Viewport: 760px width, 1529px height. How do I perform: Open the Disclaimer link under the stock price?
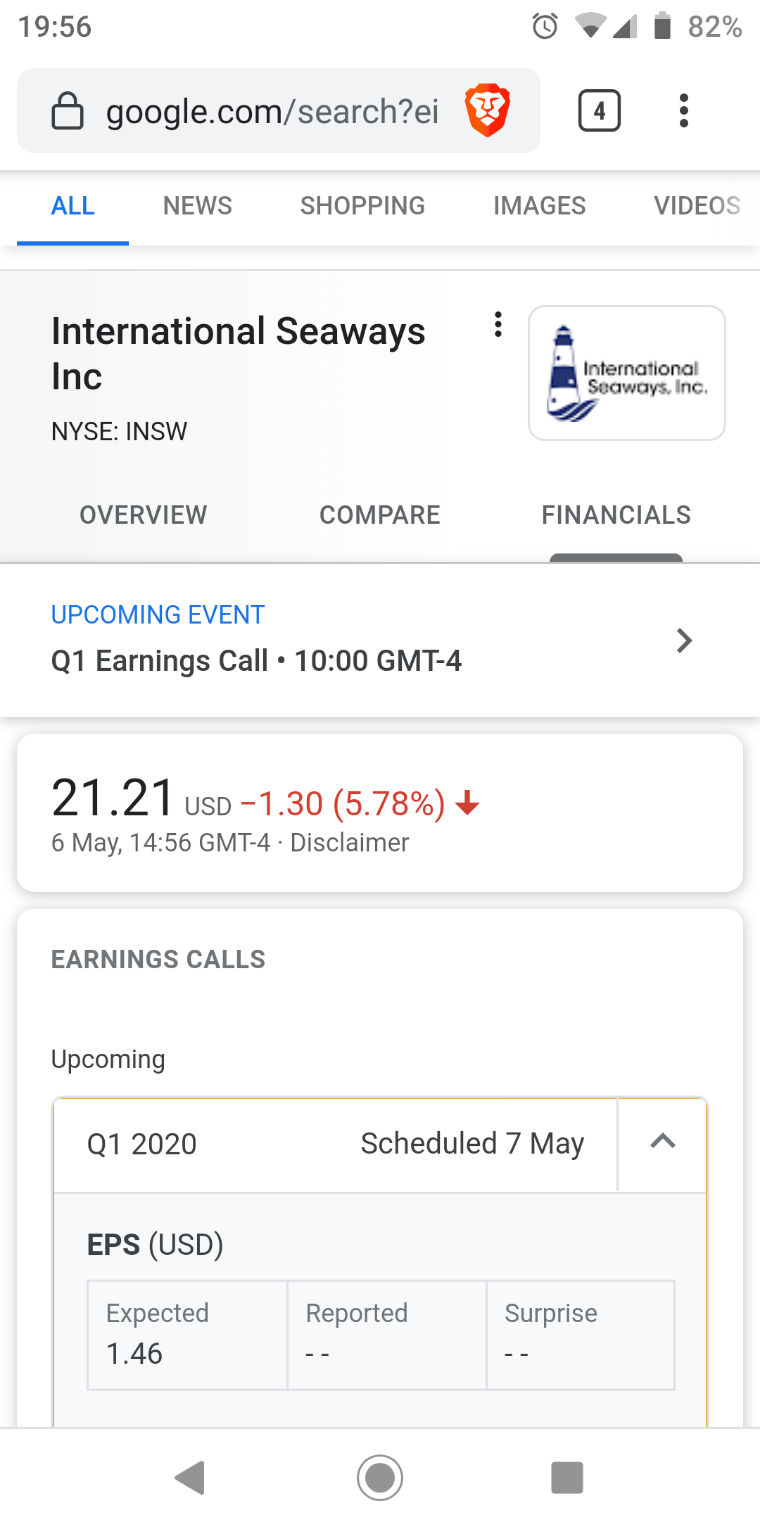[349, 843]
